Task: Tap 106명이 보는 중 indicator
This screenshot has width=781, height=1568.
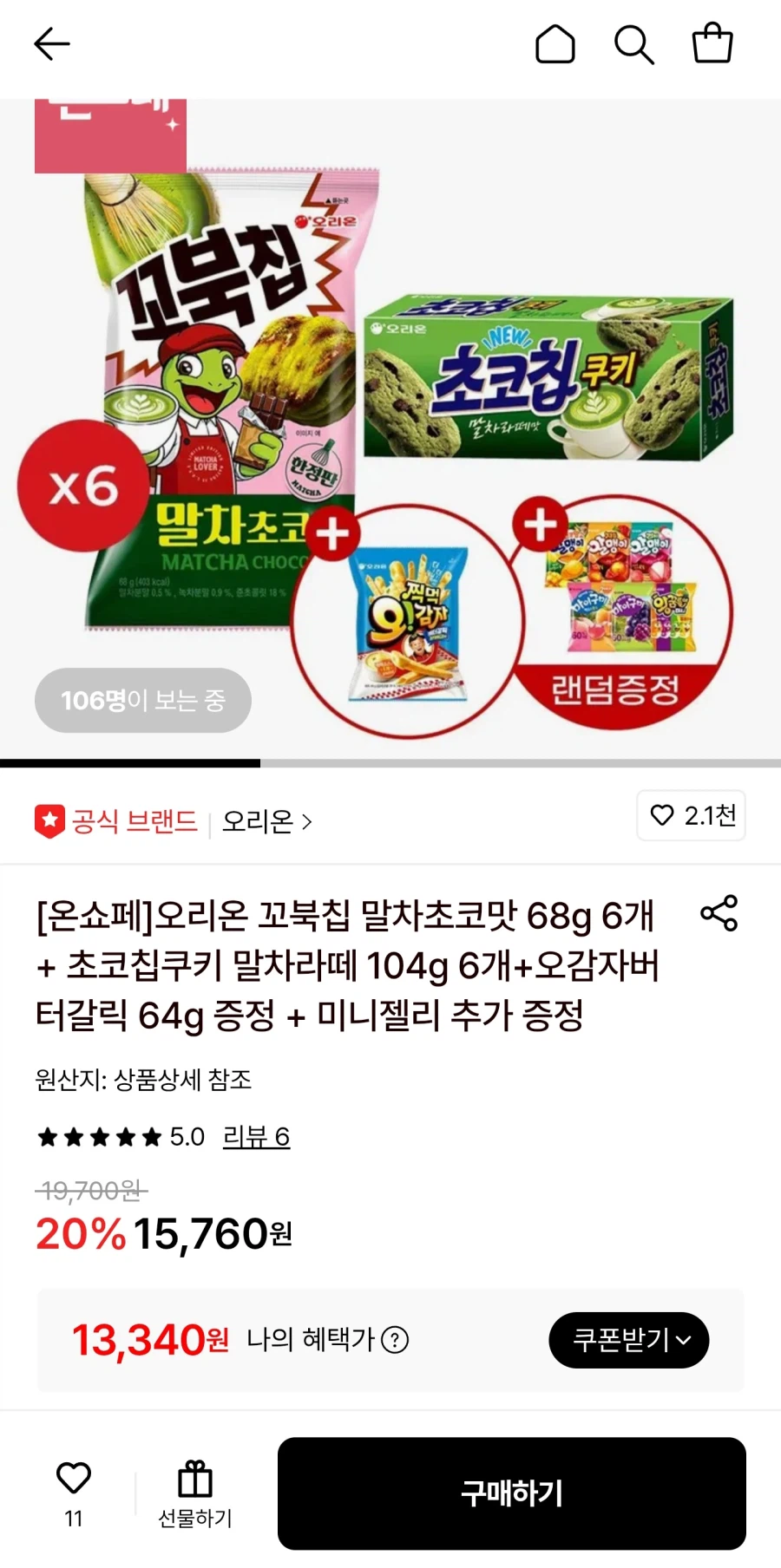Action: point(142,700)
